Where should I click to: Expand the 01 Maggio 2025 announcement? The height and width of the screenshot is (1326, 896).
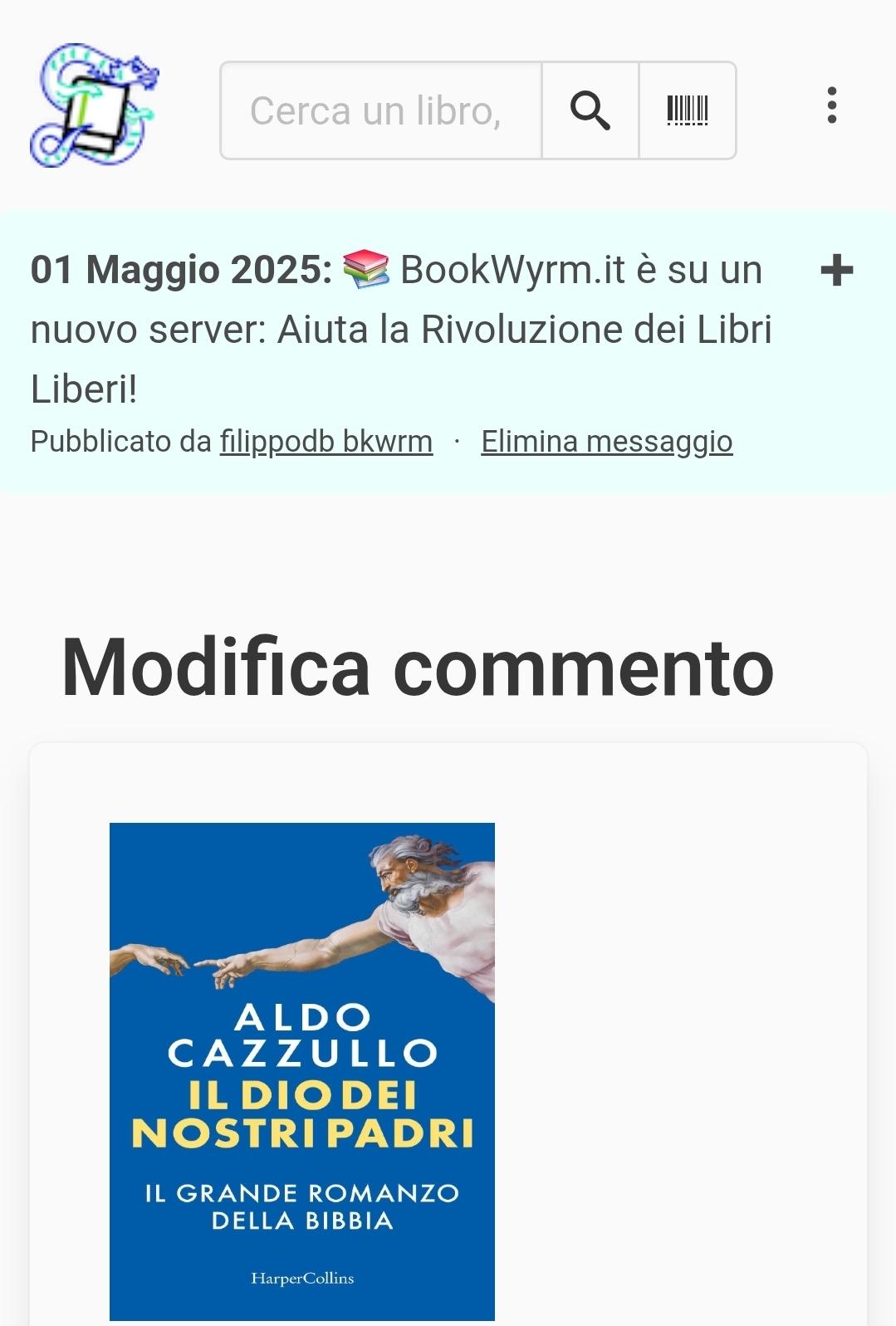click(x=836, y=271)
